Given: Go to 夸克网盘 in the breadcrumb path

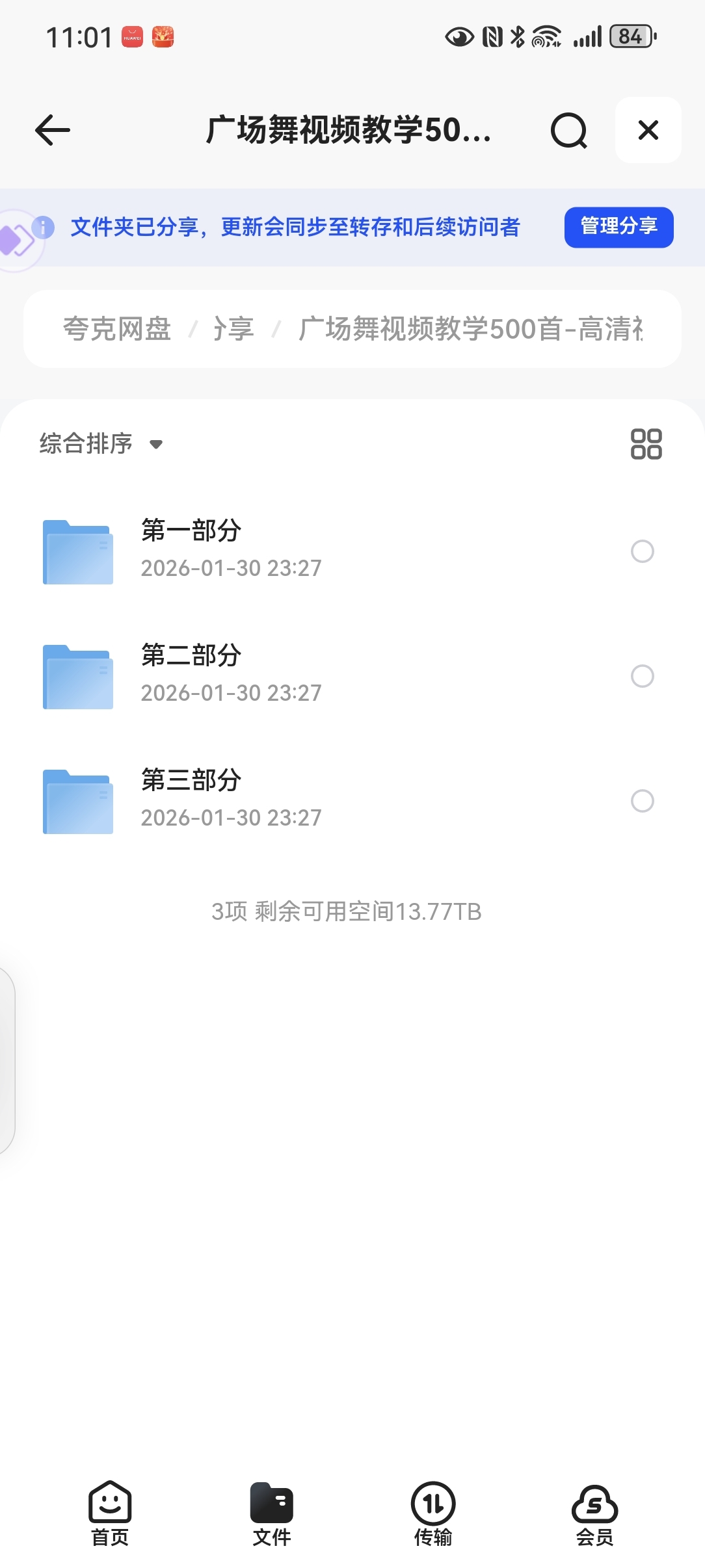Looking at the screenshot, I should click(117, 329).
